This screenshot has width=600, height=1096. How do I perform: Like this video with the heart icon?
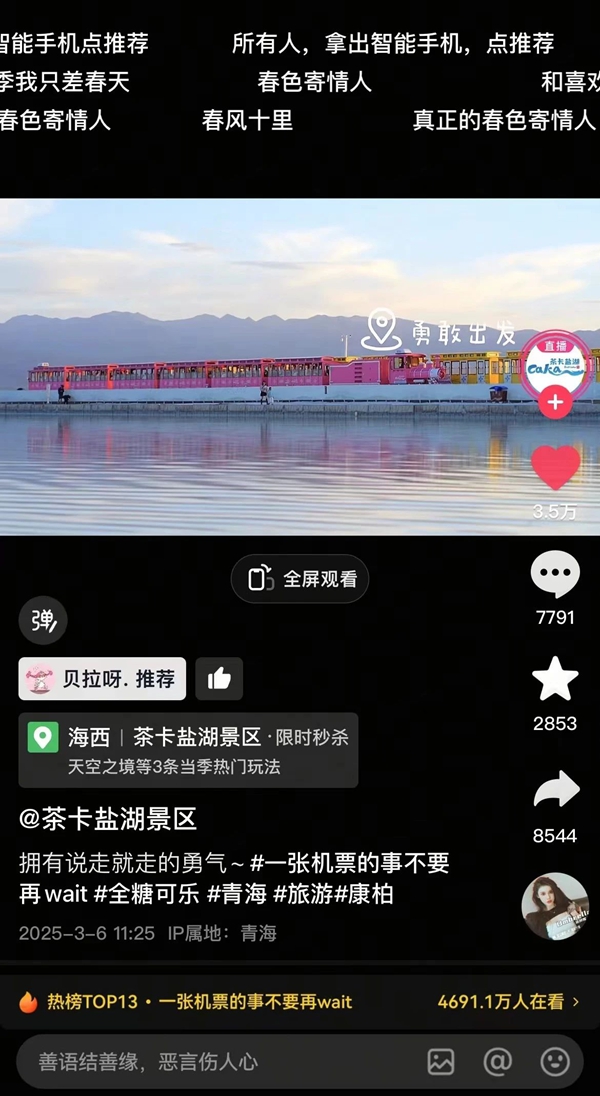coord(555,468)
